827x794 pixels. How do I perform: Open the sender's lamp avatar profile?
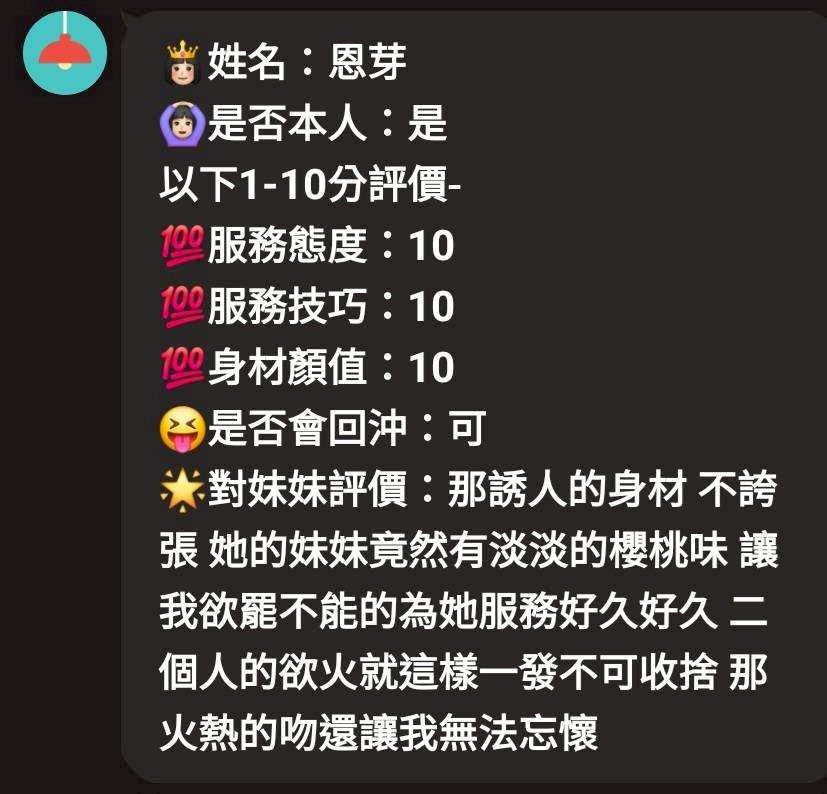click(64, 52)
